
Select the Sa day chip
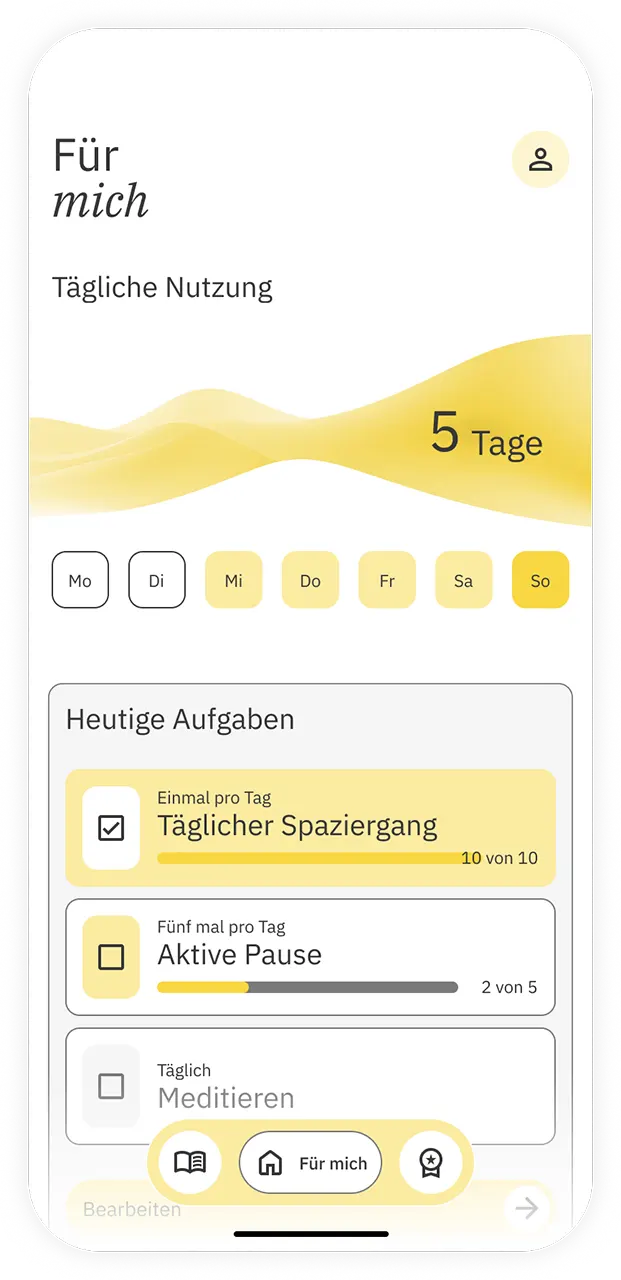(x=463, y=580)
